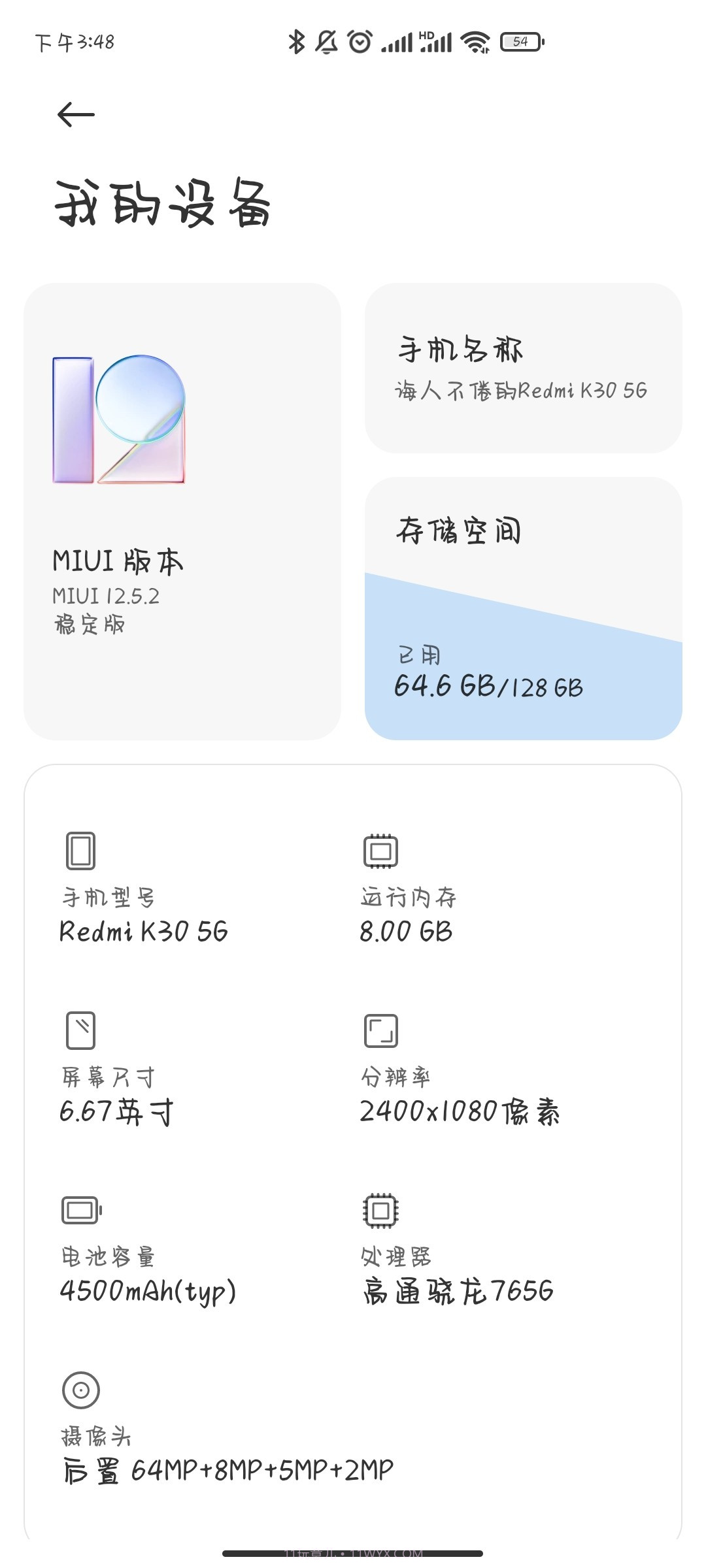Select the battery icon above 4500mAh(typ)
This screenshot has height=1568, width=706.
[x=80, y=1209]
